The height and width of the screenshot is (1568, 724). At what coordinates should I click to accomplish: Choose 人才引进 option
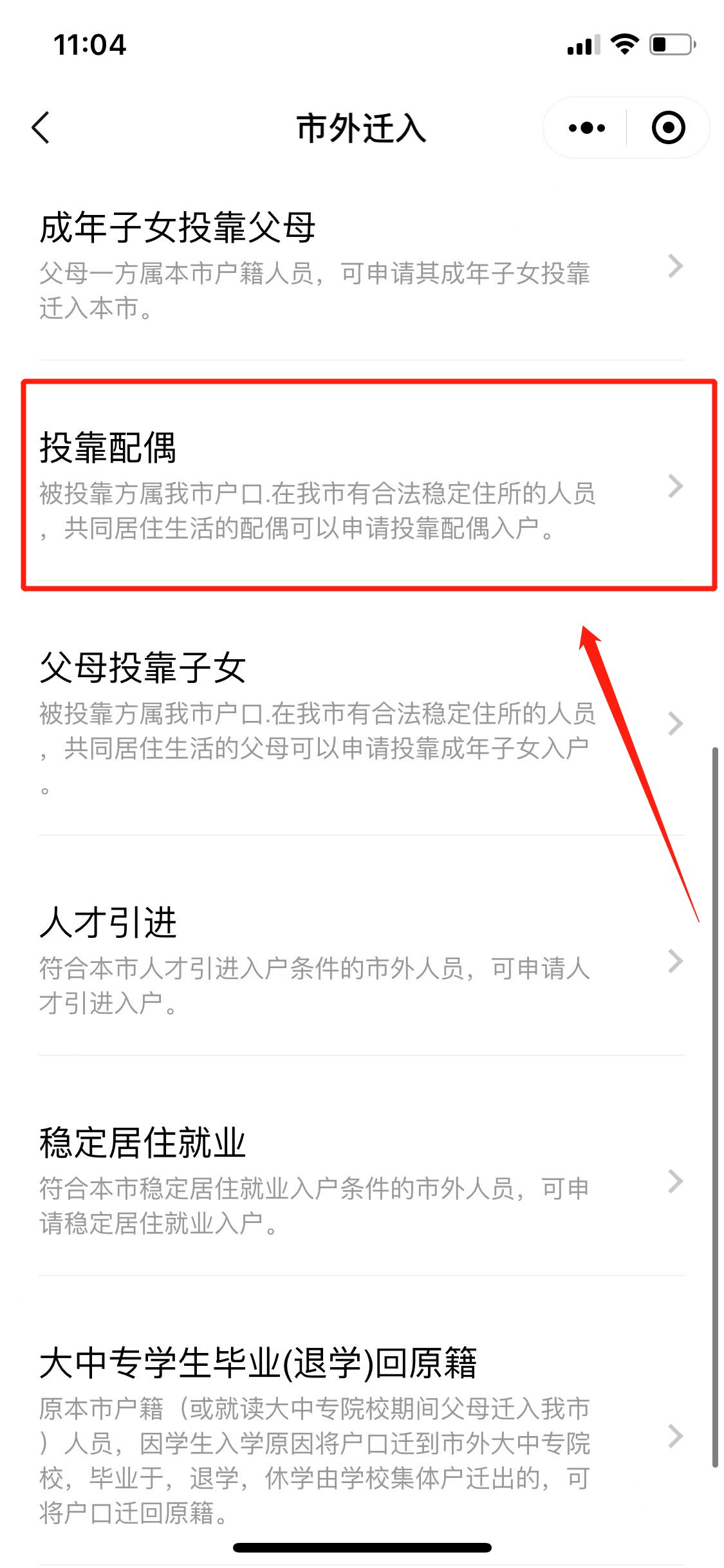(x=360, y=960)
